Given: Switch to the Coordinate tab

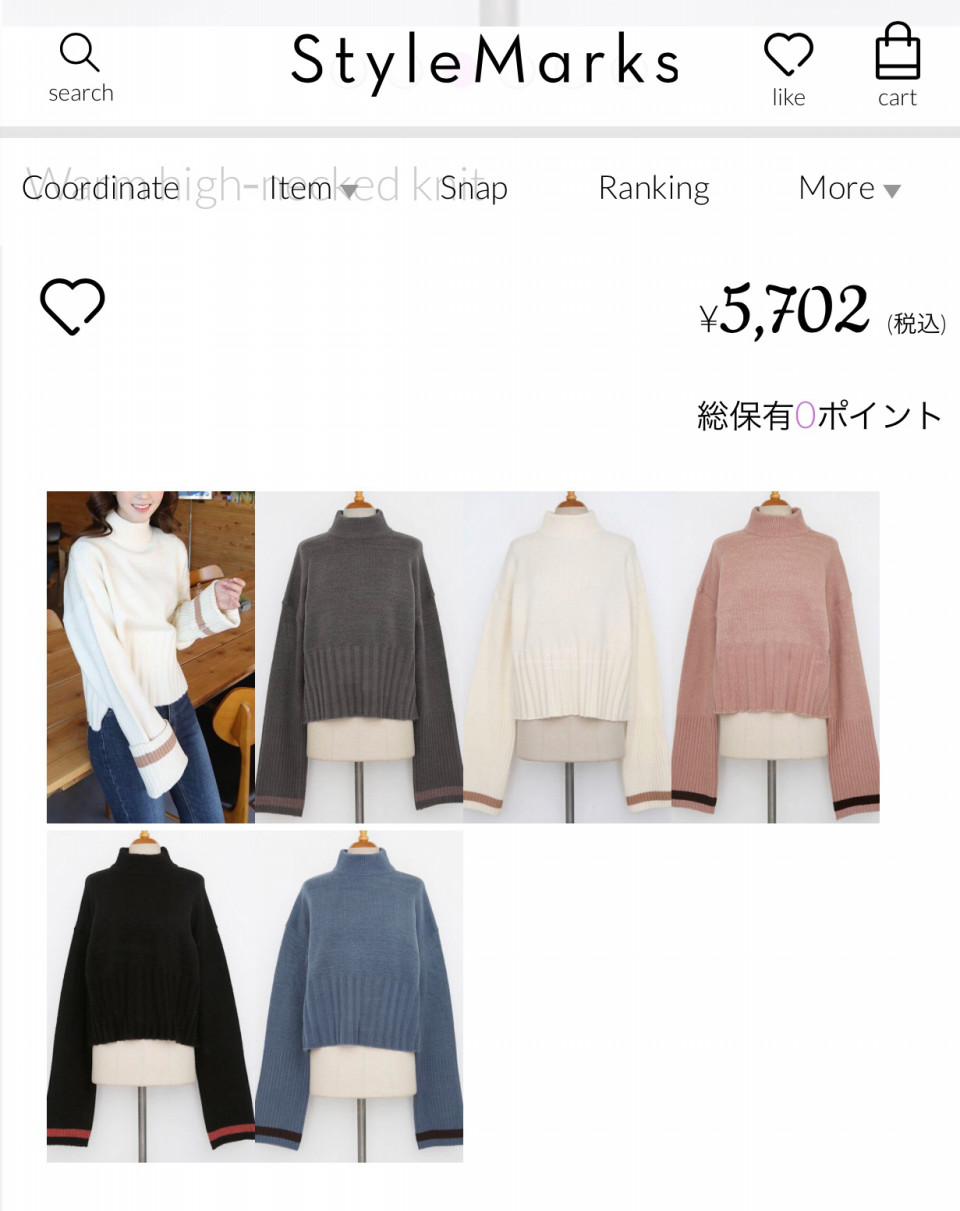Looking at the screenshot, I should (100, 188).
